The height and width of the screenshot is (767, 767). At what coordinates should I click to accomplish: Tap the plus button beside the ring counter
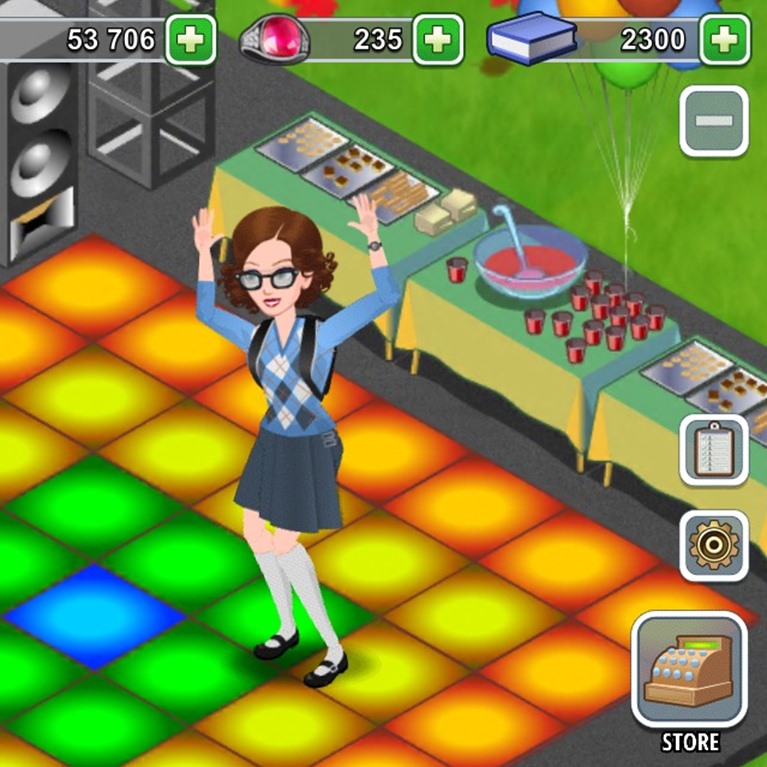[x=438, y=40]
